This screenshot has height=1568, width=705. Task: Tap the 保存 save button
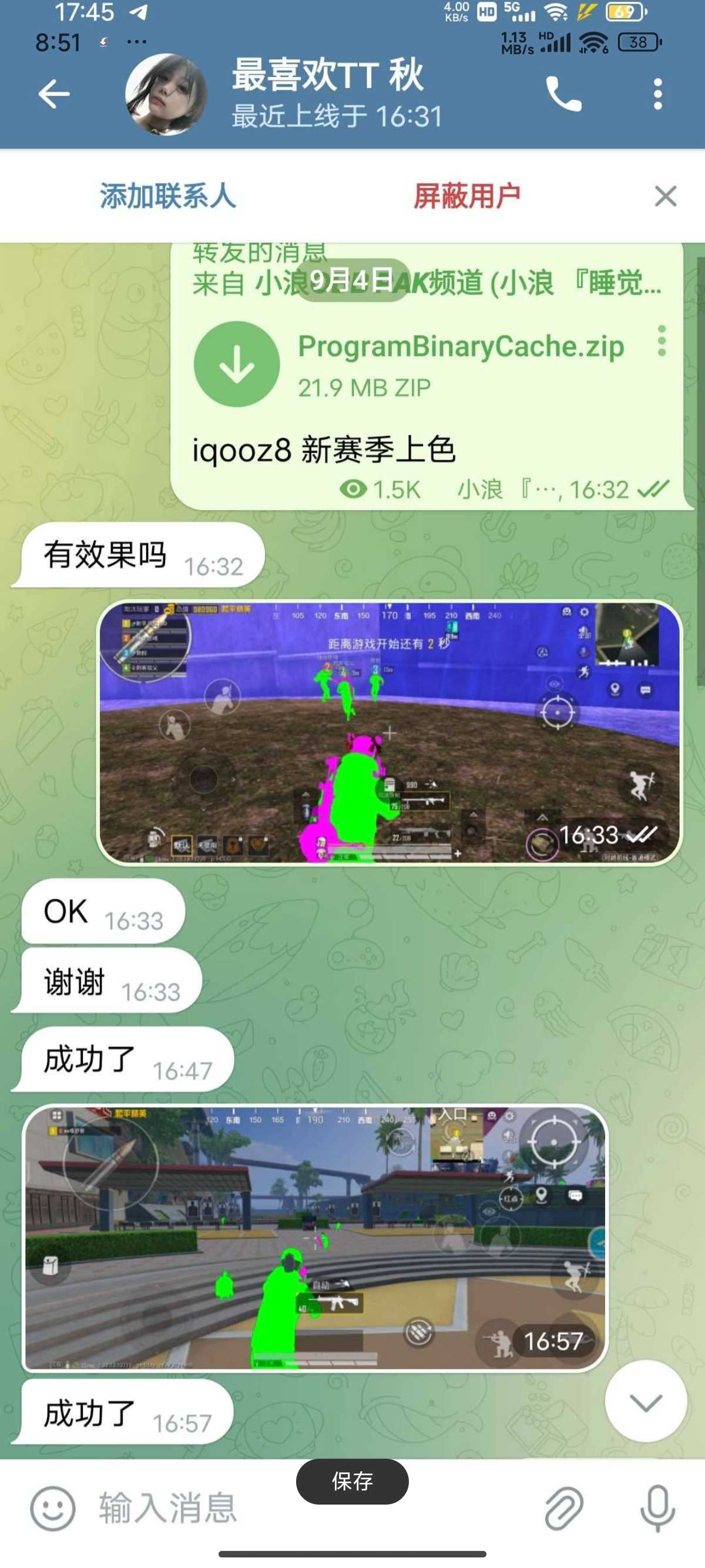click(x=352, y=1481)
